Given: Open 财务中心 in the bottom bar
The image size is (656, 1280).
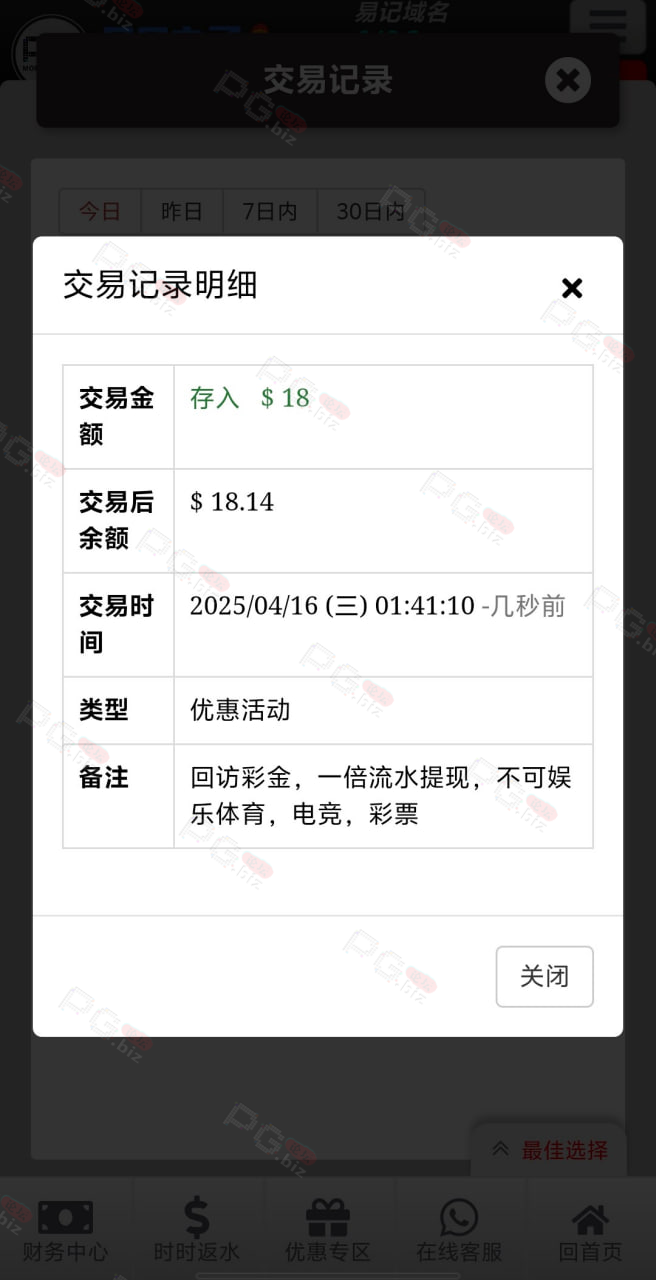Looking at the screenshot, I should (x=66, y=1230).
